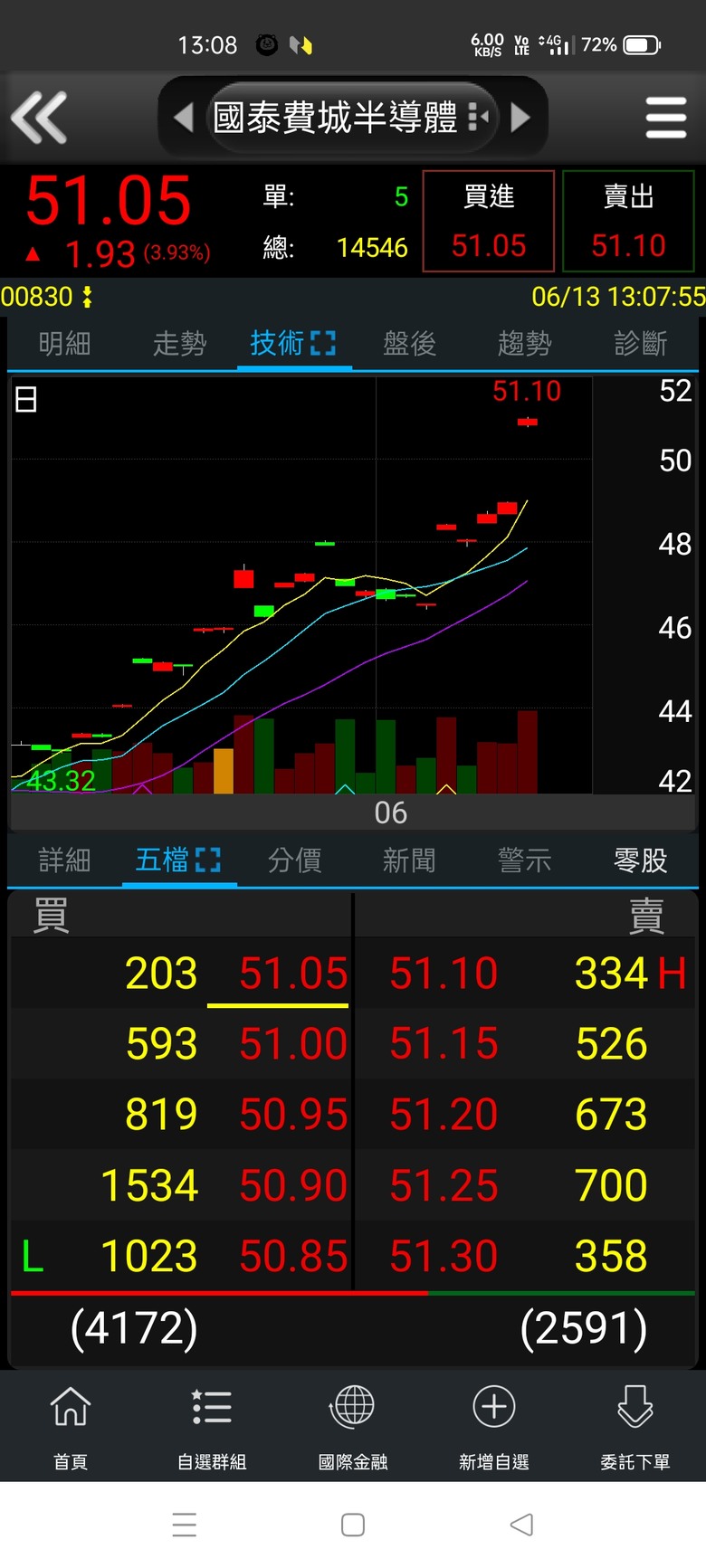The height and width of the screenshot is (1568, 706).
Task: Show the 新聞 tab
Action: pos(409,860)
